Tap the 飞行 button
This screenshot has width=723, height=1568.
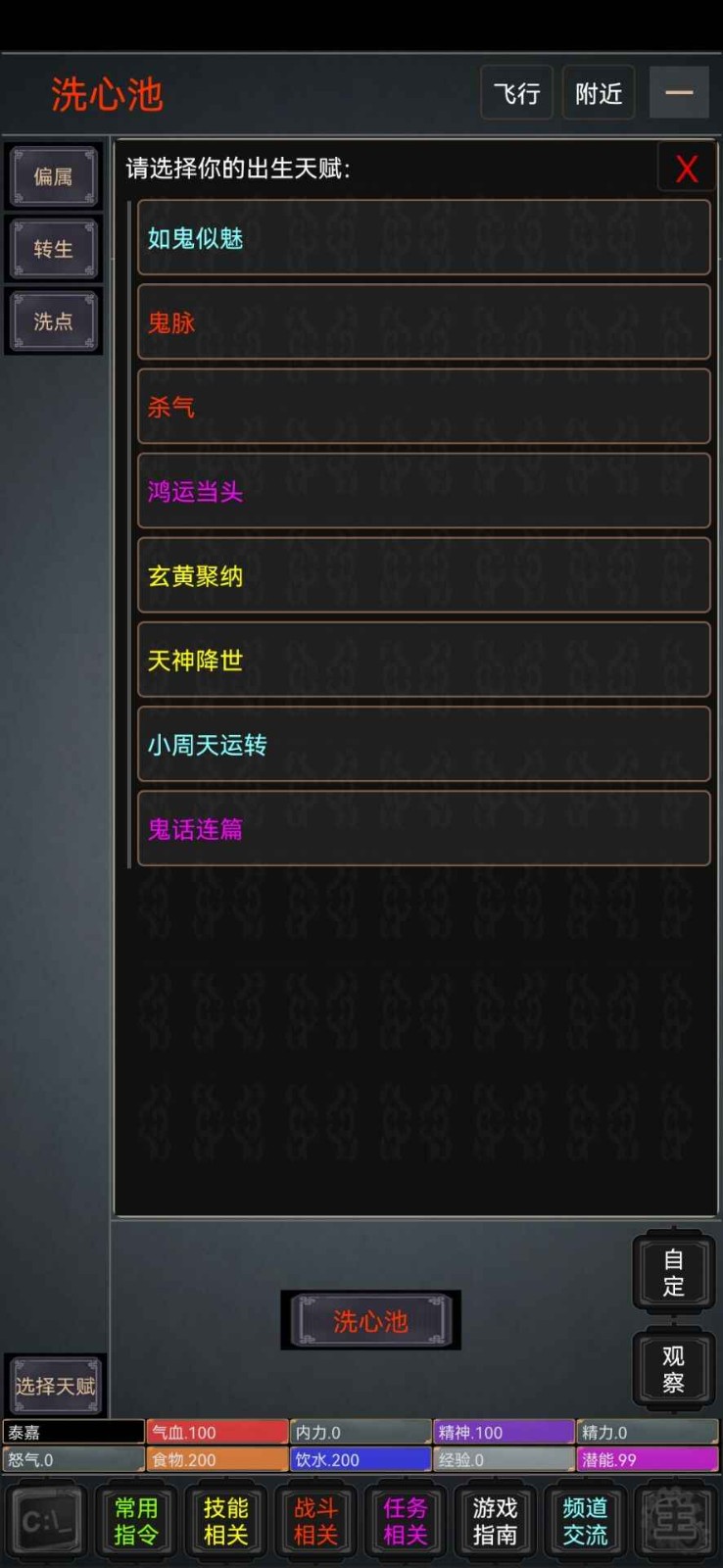516,93
